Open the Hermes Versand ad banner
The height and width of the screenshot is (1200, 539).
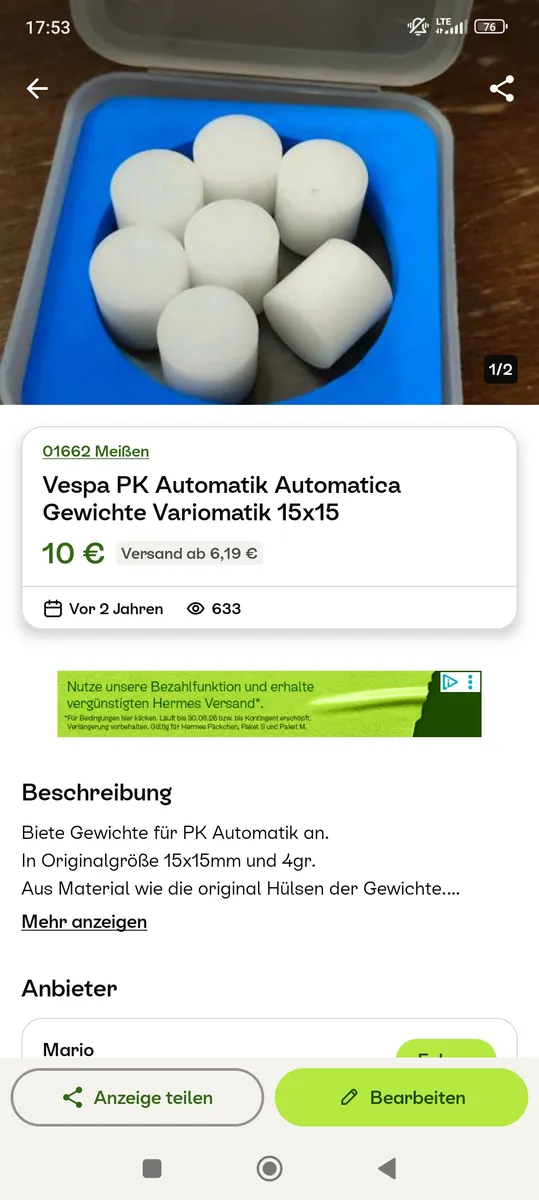pyautogui.click(x=269, y=704)
